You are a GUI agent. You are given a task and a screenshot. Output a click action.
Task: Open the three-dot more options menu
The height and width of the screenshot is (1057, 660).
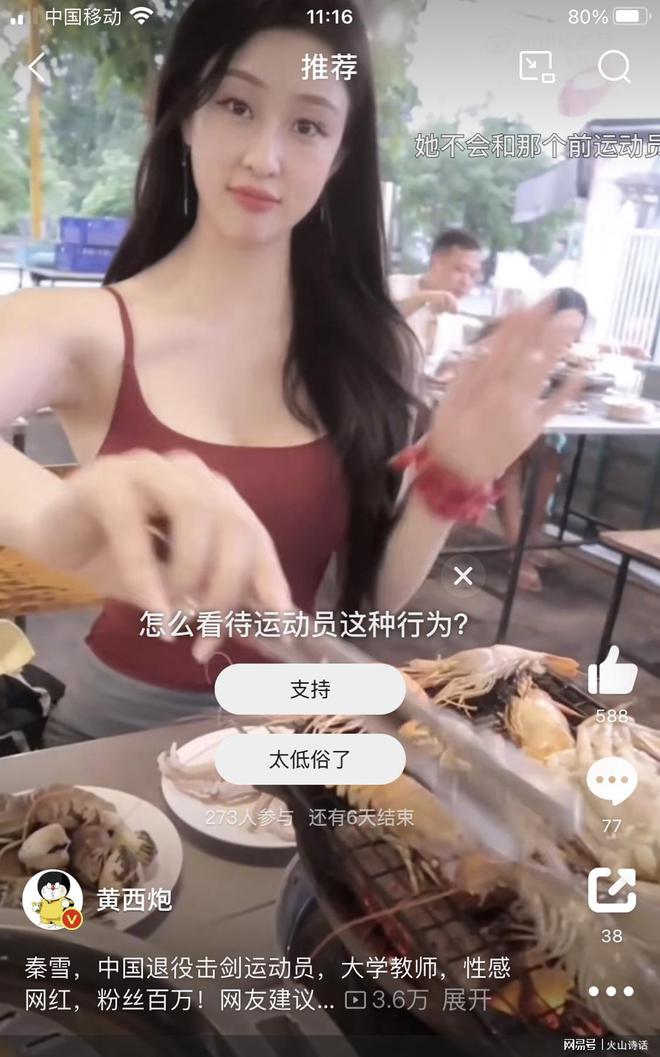611,992
